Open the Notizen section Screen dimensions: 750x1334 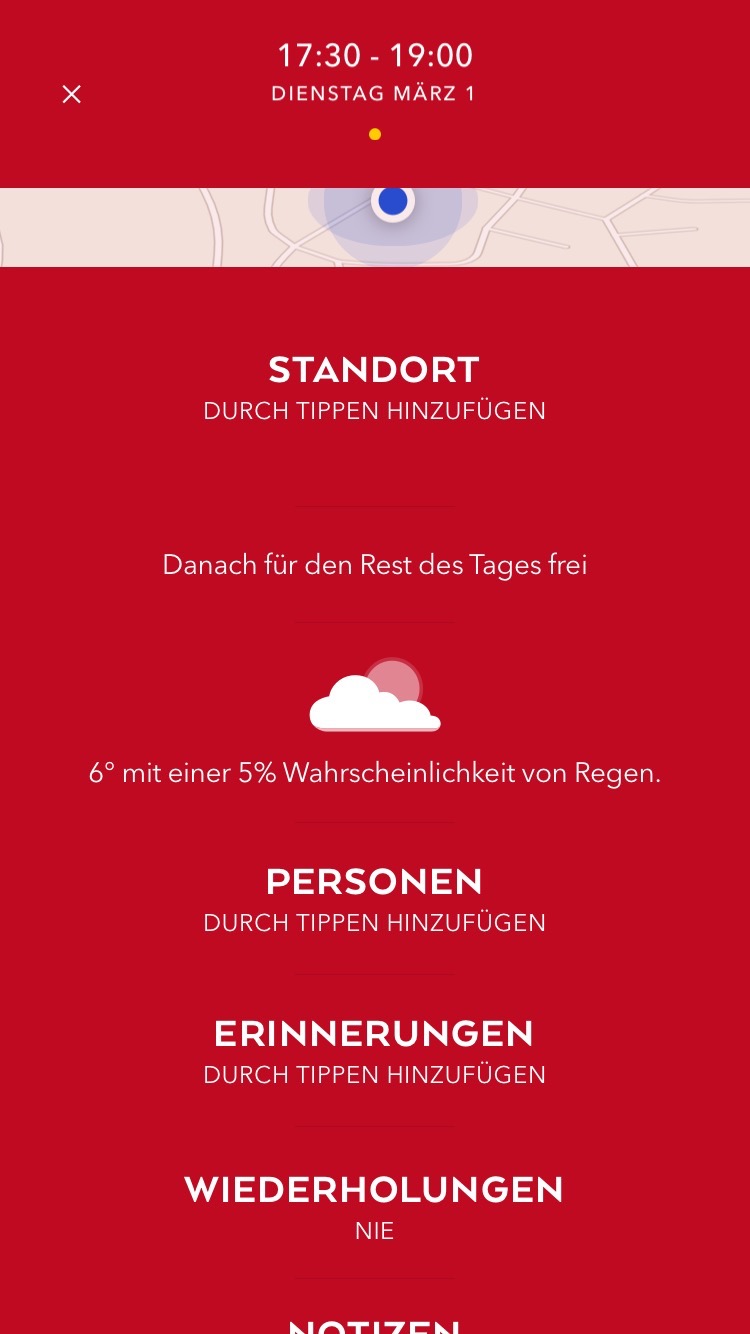pyautogui.click(x=375, y=1326)
